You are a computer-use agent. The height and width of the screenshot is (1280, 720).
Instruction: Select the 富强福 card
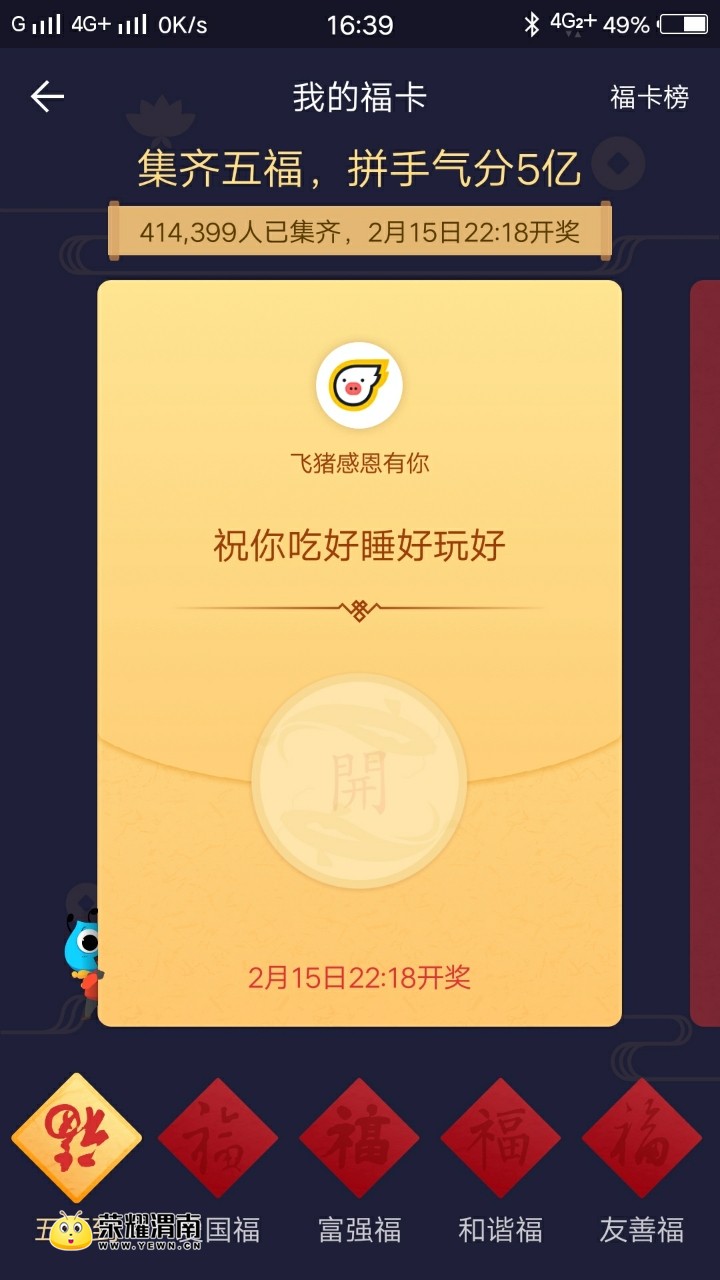tap(359, 1138)
